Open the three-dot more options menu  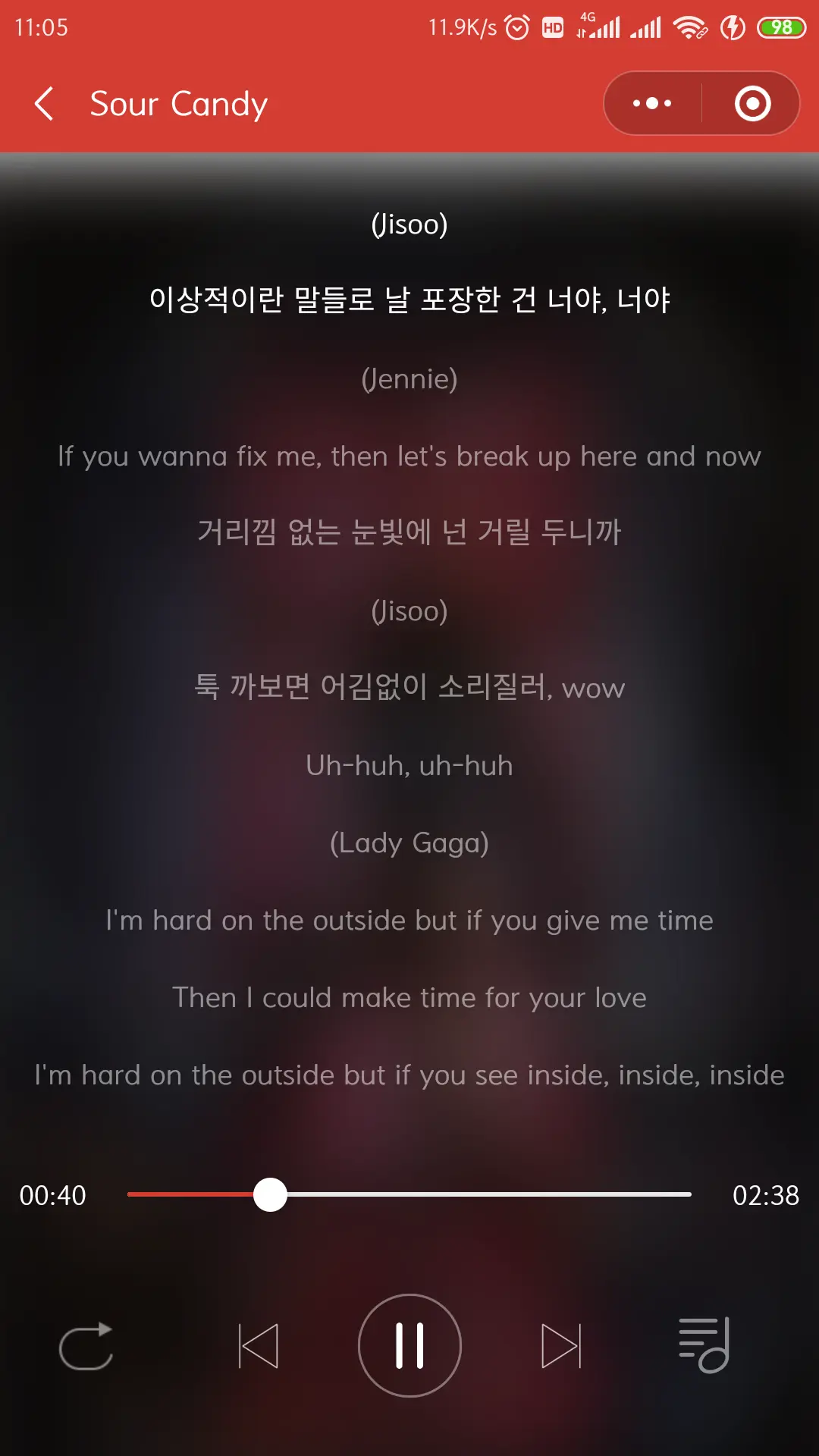click(x=652, y=104)
